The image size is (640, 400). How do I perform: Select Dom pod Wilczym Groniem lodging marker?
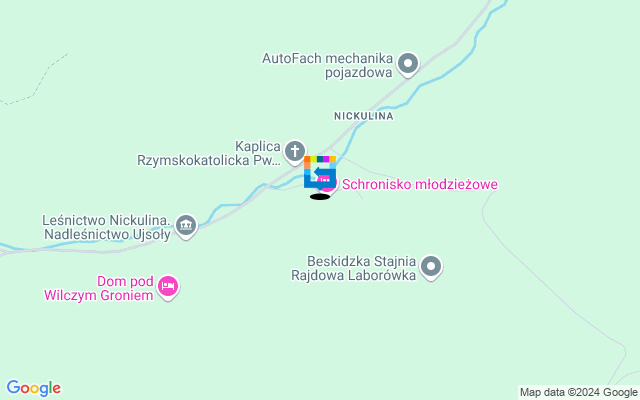coord(168,288)
